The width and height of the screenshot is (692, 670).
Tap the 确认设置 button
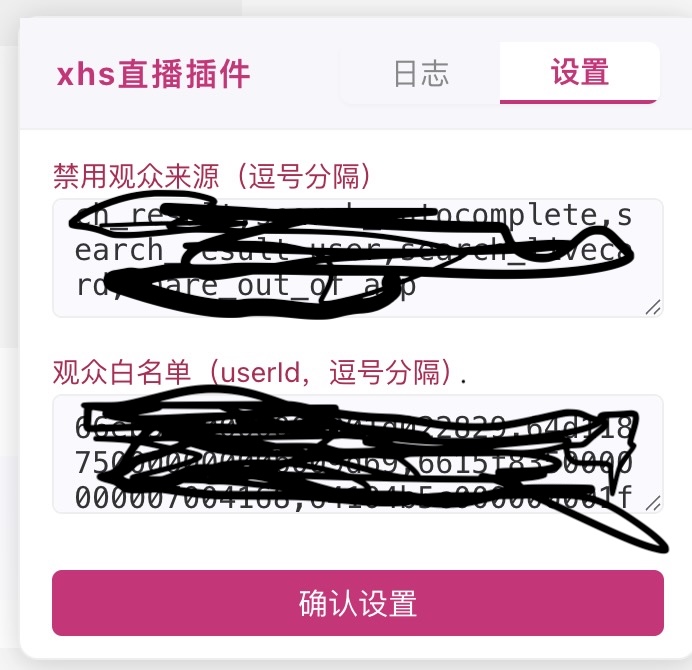(x=357, y=603)
